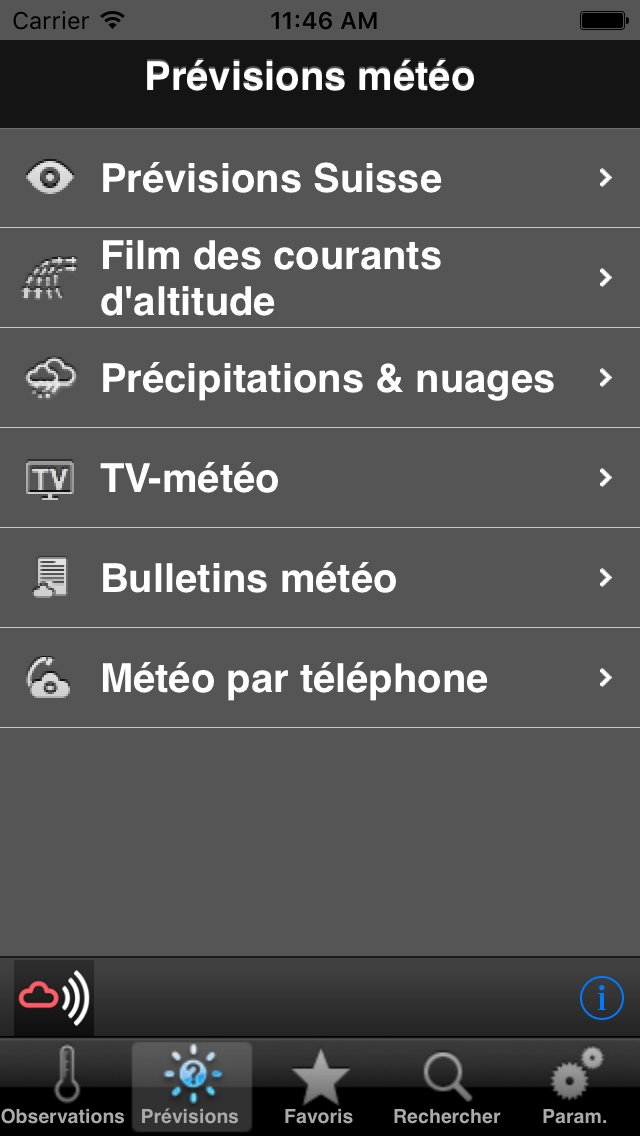Select the Prévisions tab
Viewport: 640px width, 1136px height.
click(x=191, y=1087)
